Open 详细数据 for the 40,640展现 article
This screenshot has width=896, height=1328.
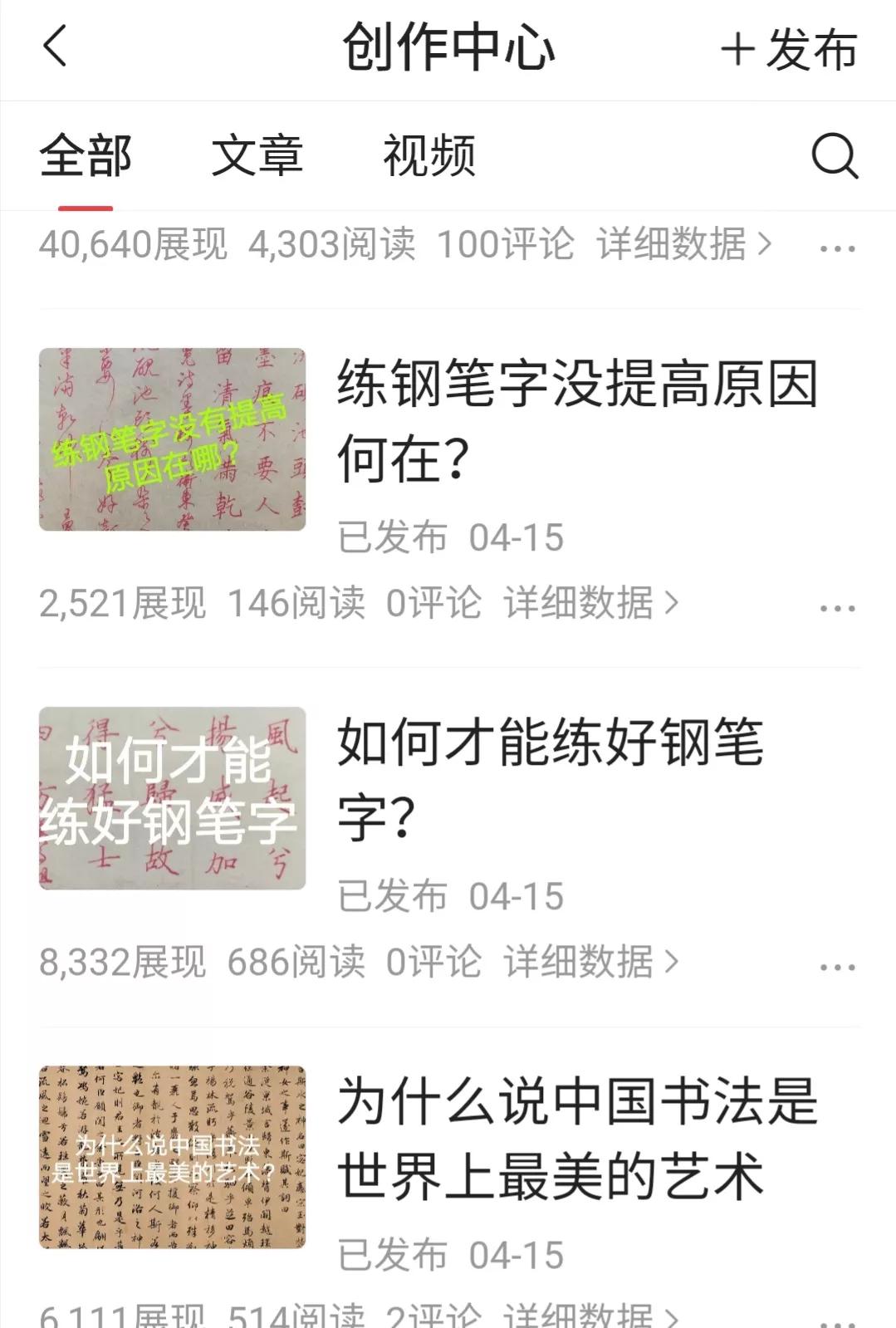click(670, 245)
